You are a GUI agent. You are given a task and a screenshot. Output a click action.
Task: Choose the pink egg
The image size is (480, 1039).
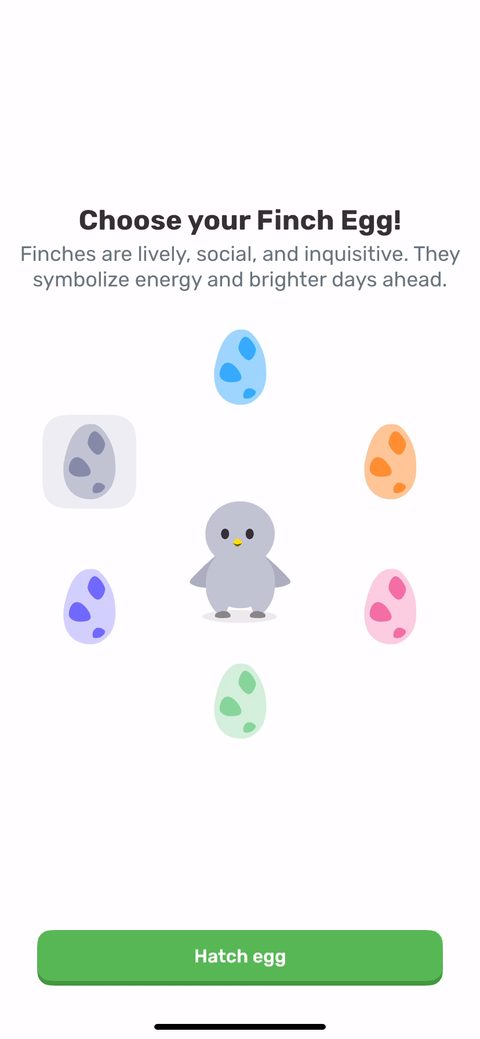390,606
